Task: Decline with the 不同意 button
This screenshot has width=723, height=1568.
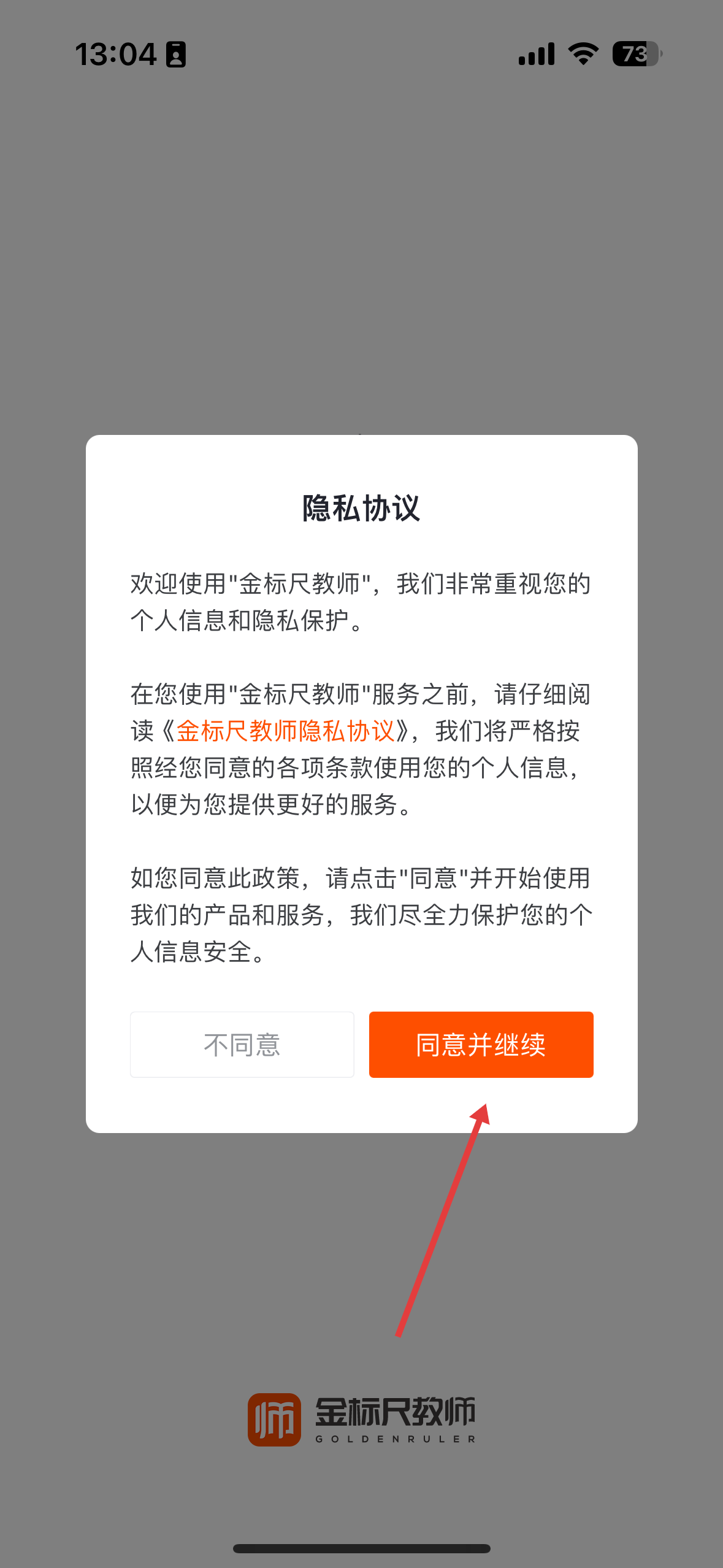Action: tap(242, 1044)
